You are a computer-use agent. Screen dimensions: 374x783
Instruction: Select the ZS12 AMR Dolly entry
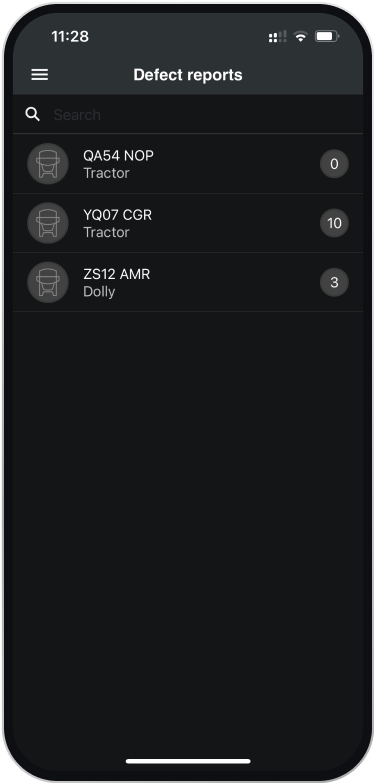188,283
